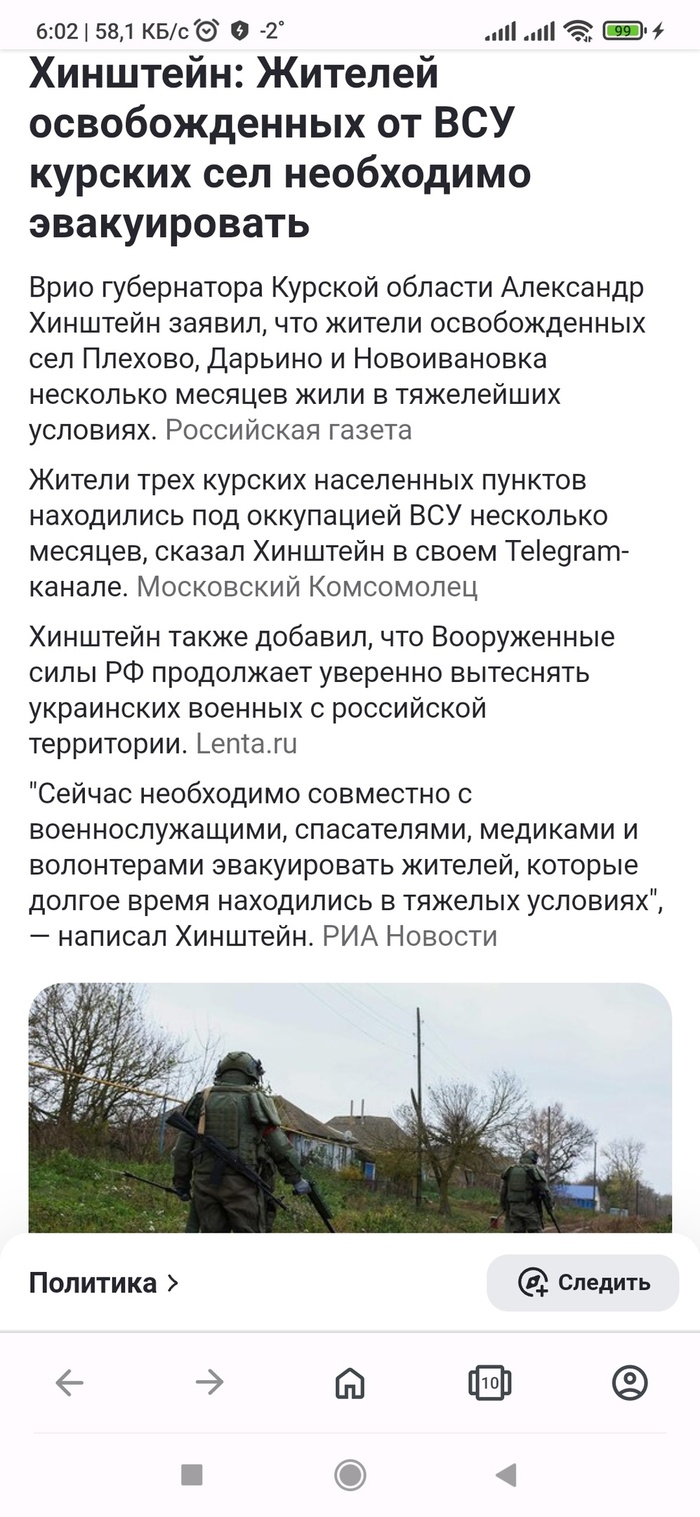This screenshot has width=700, height=1517.
Task: Open the РИА Новости source link
Action: point(409,936)
